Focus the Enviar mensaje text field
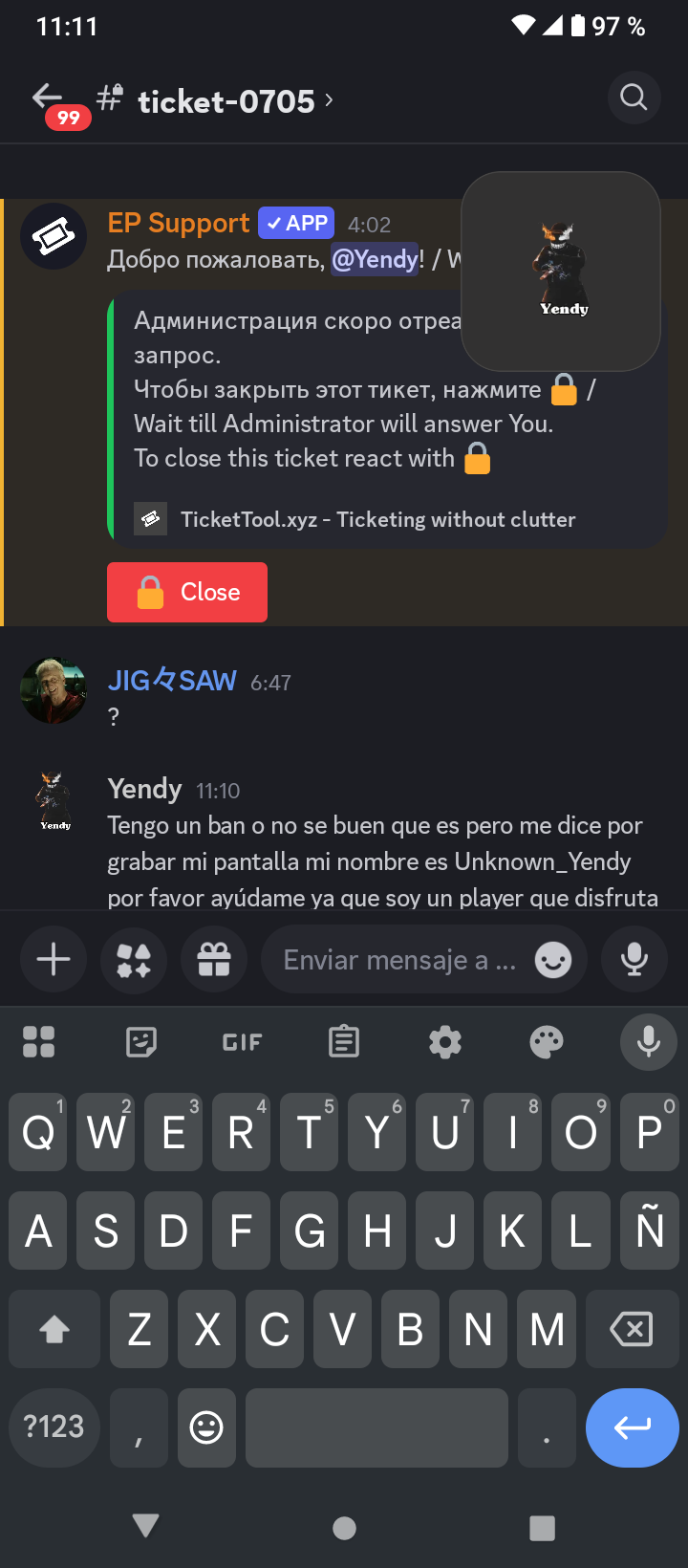 tap(399, 959)
